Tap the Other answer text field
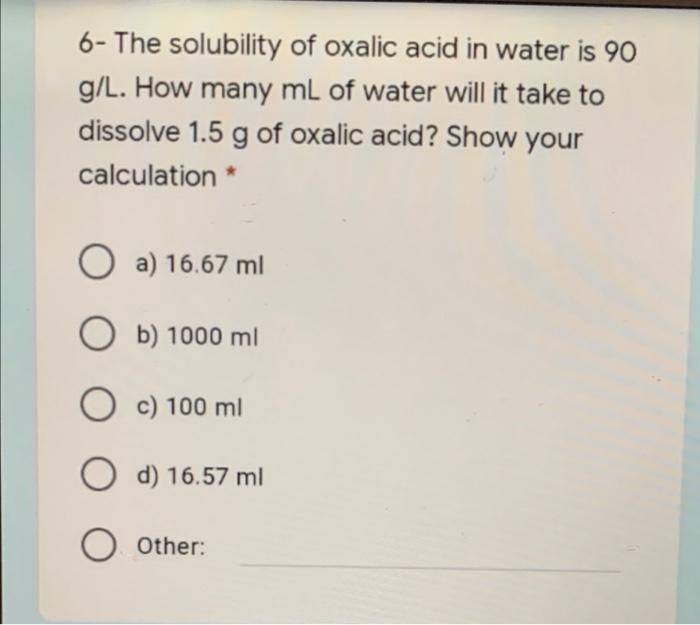 (x=428, y=553)
